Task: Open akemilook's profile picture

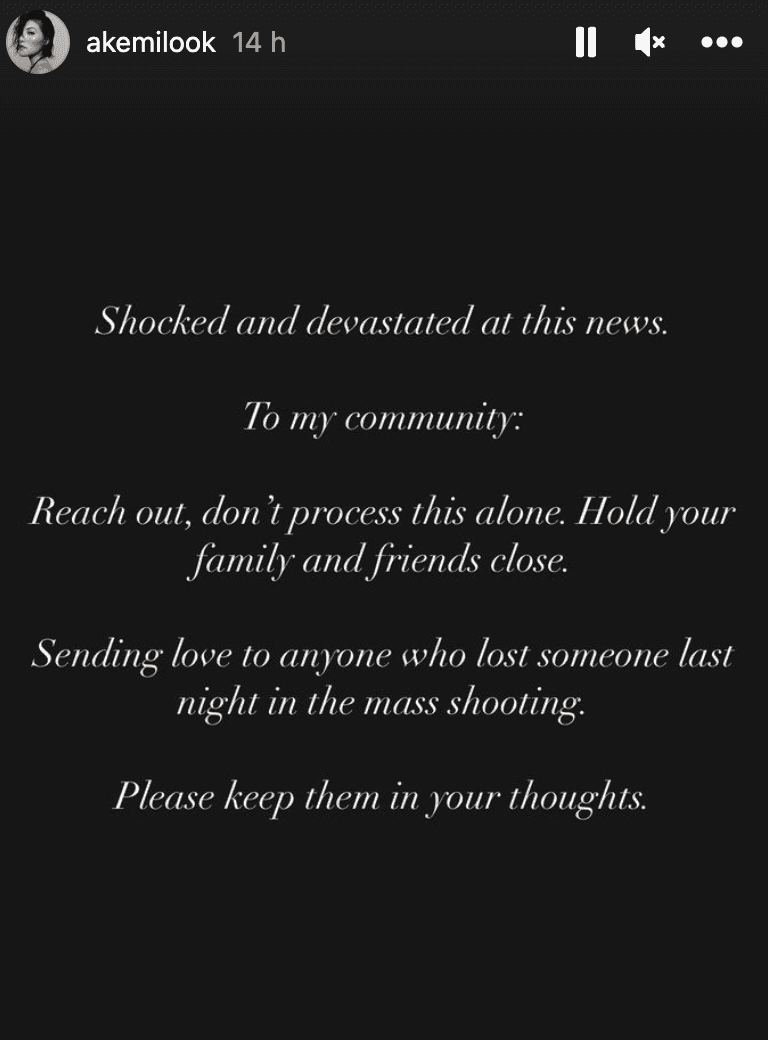Action: tap(38, 42)
